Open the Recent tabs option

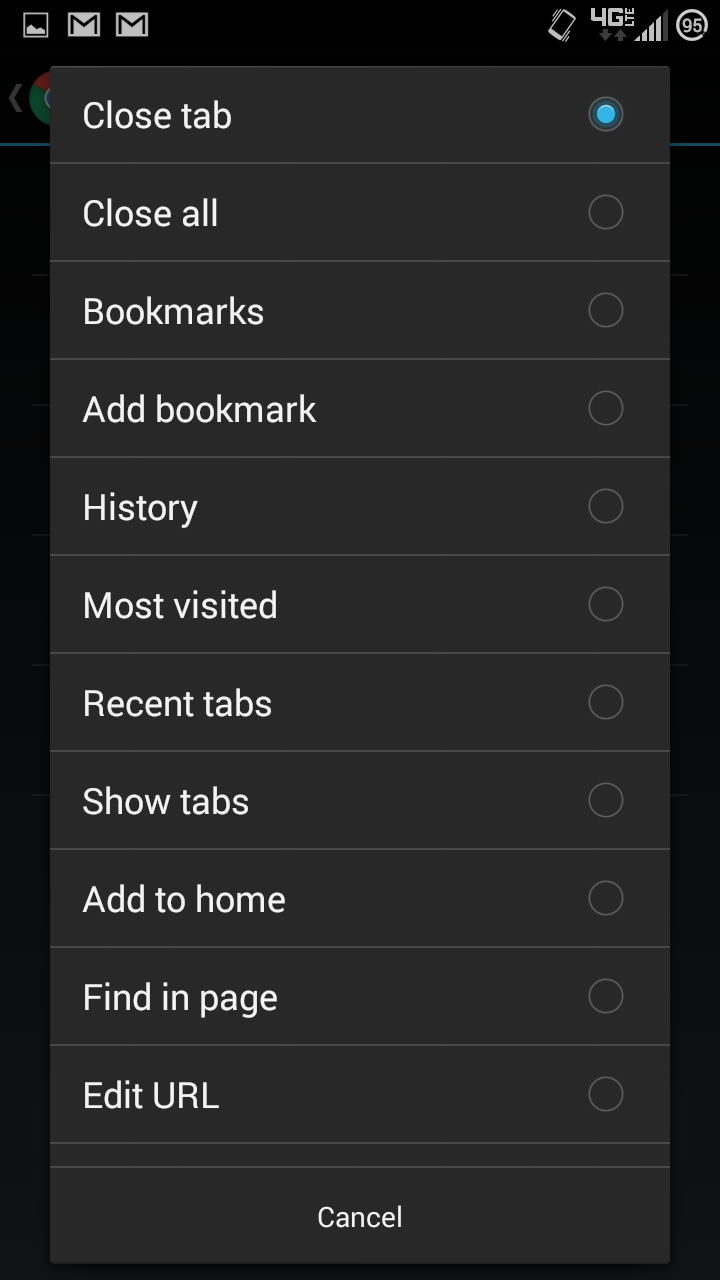(x=360, y=702)
